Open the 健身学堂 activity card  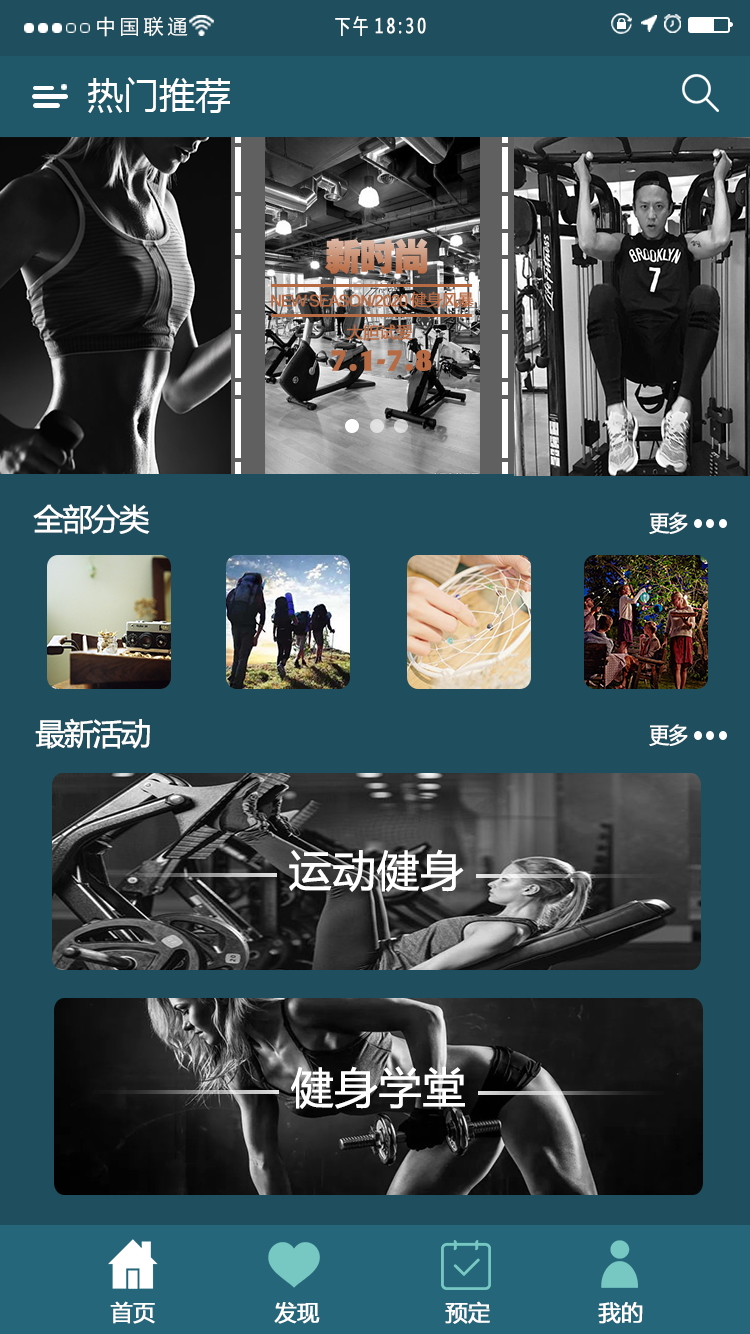[378, 1096]
